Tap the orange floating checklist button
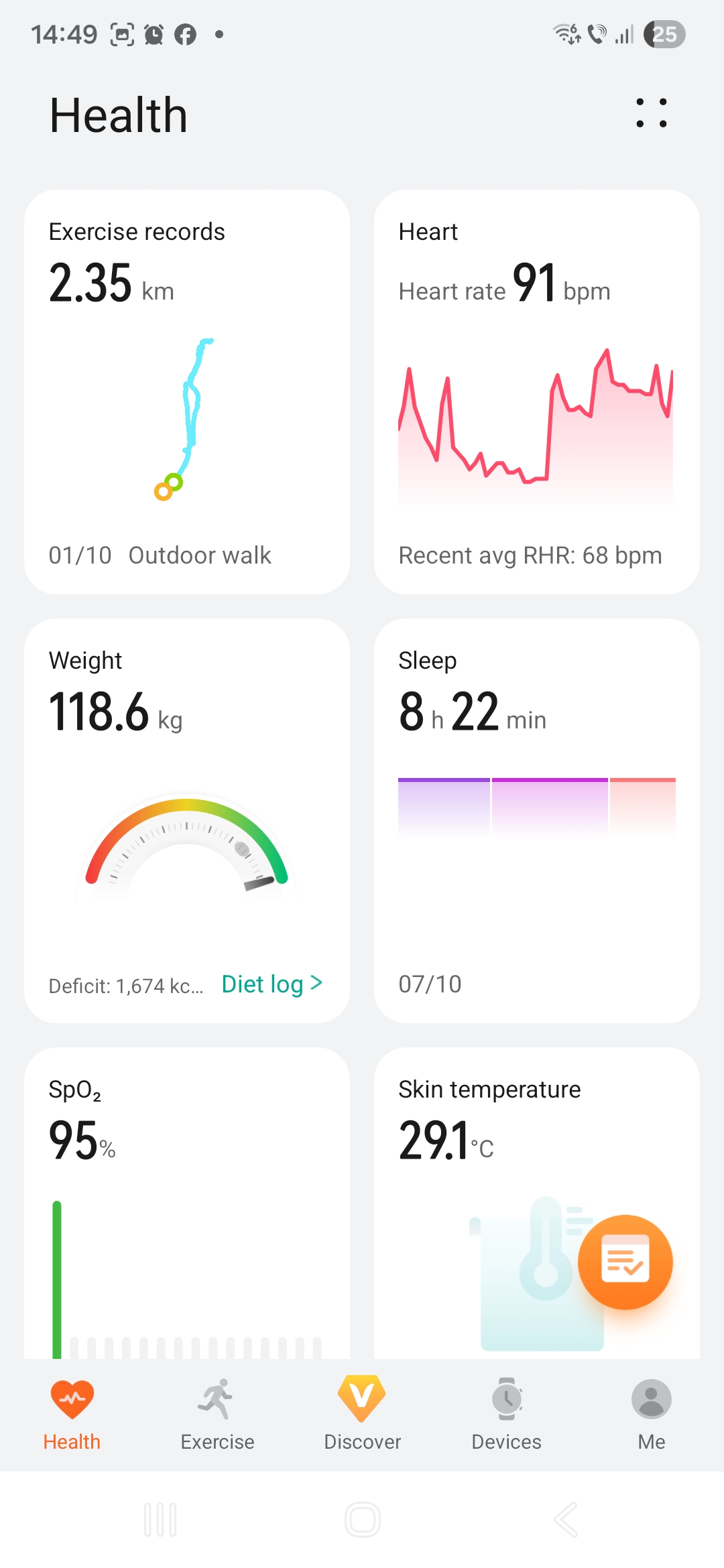The width and height of the screenshot is (724, 1568). click(625, 1262)
